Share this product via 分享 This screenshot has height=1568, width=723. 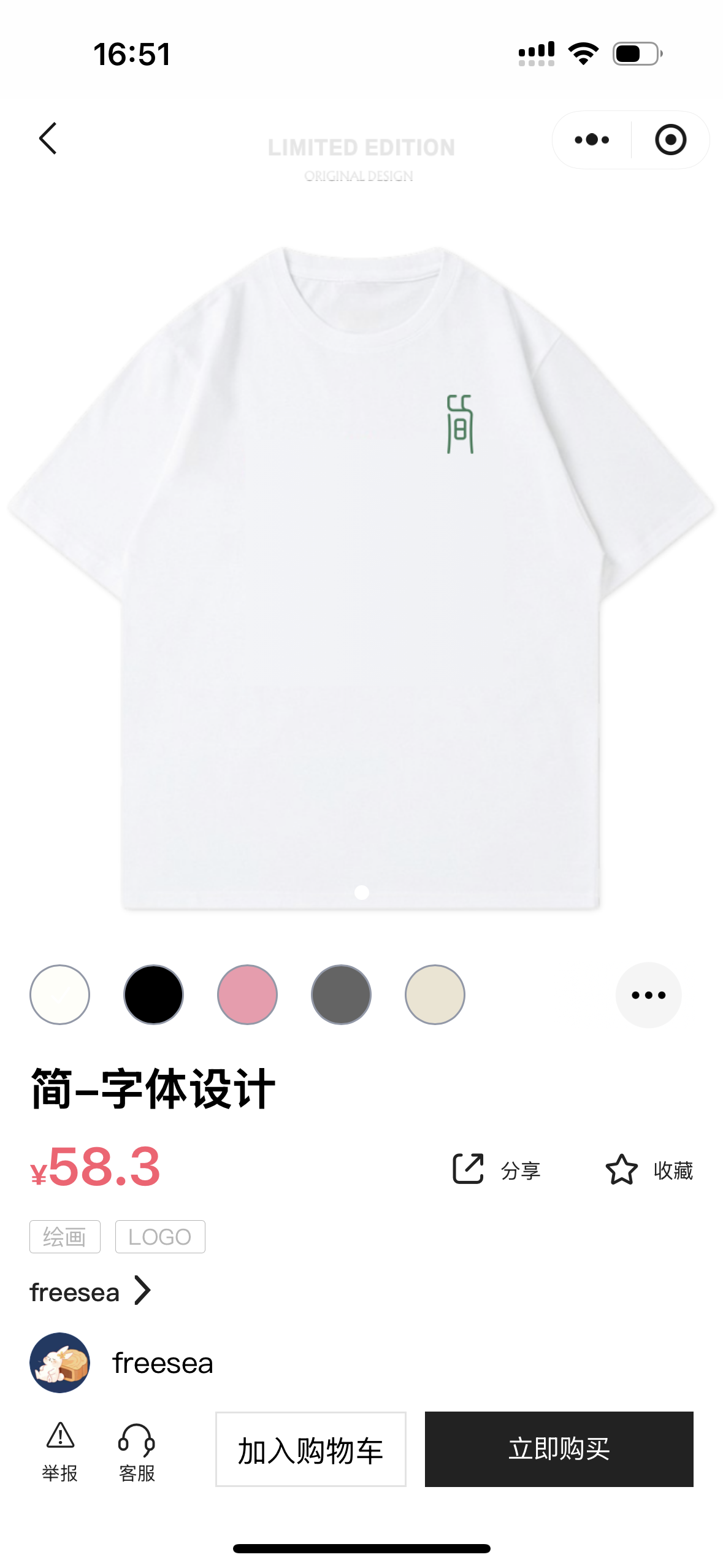pyautogui.click(x=496, y=1169)
